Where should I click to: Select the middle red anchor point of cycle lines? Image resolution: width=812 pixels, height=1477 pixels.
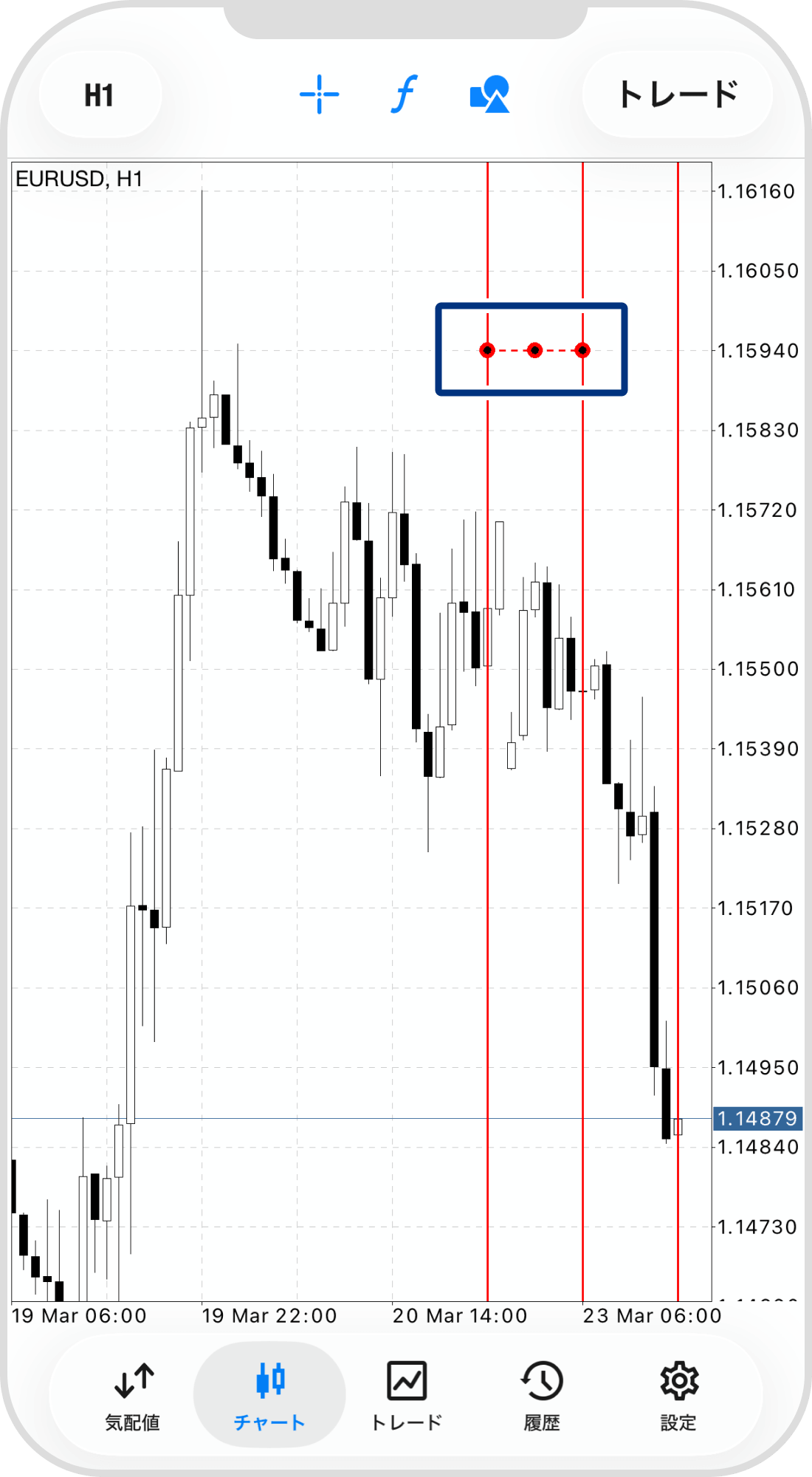[535, 350]
